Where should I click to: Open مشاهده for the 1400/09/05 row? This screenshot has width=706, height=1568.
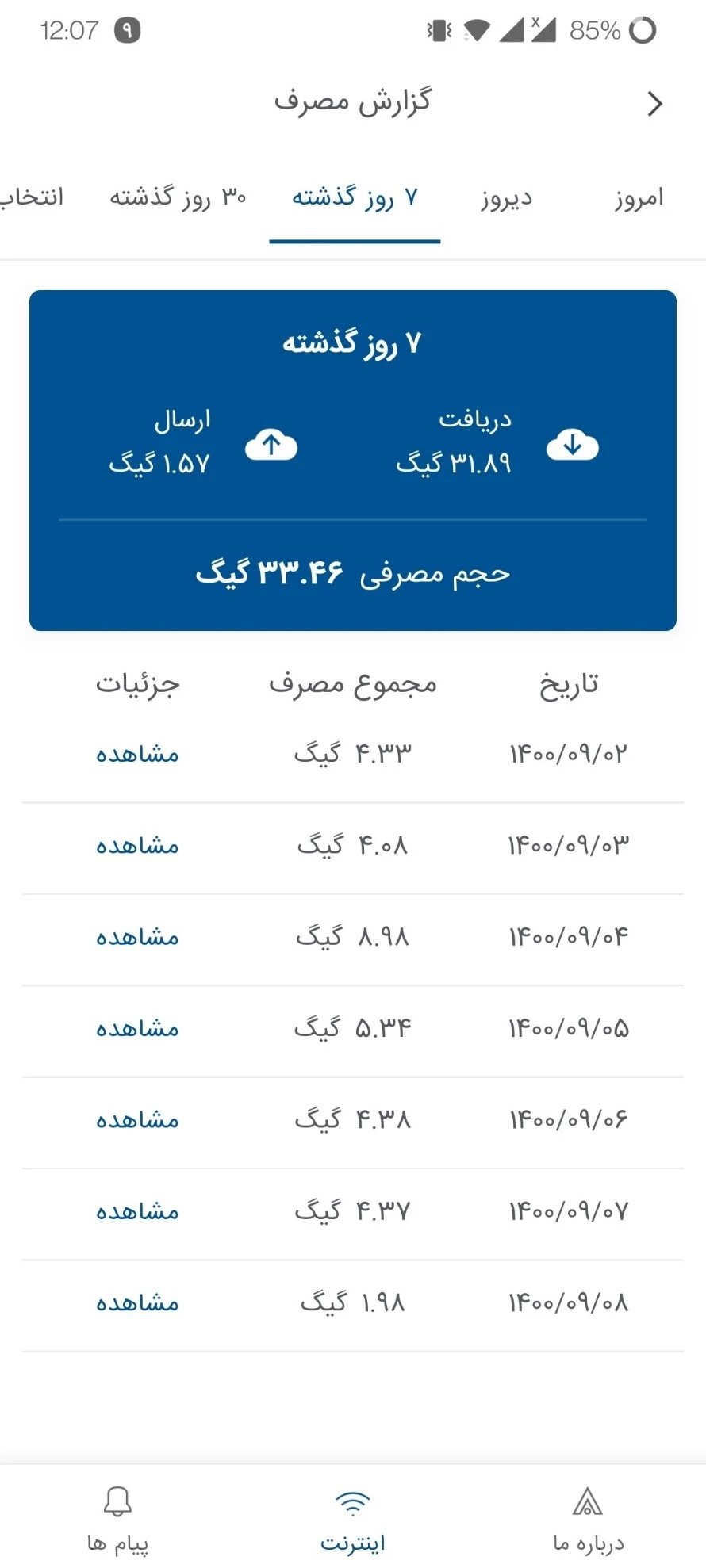point(137,1029)
